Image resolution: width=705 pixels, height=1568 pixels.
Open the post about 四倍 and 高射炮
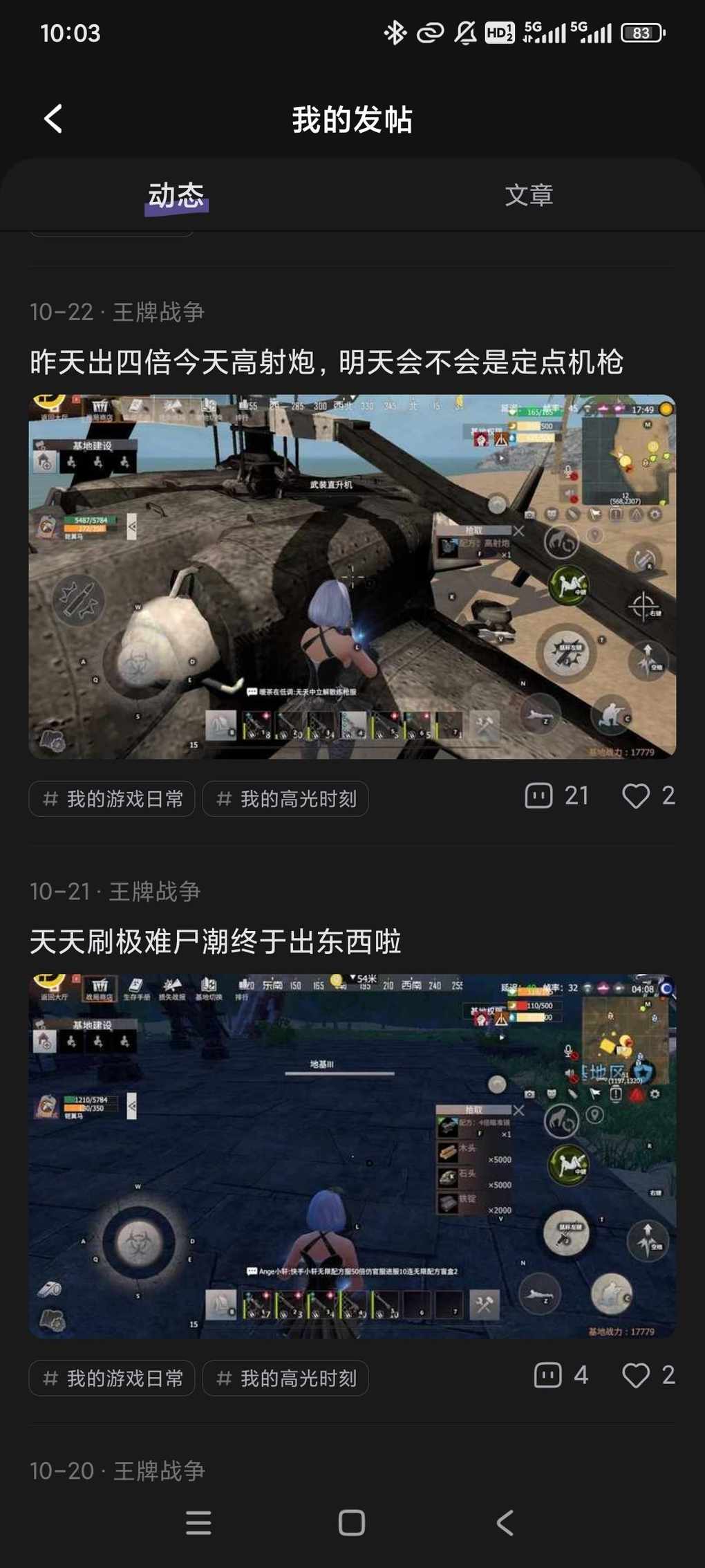tap(326, 362)
